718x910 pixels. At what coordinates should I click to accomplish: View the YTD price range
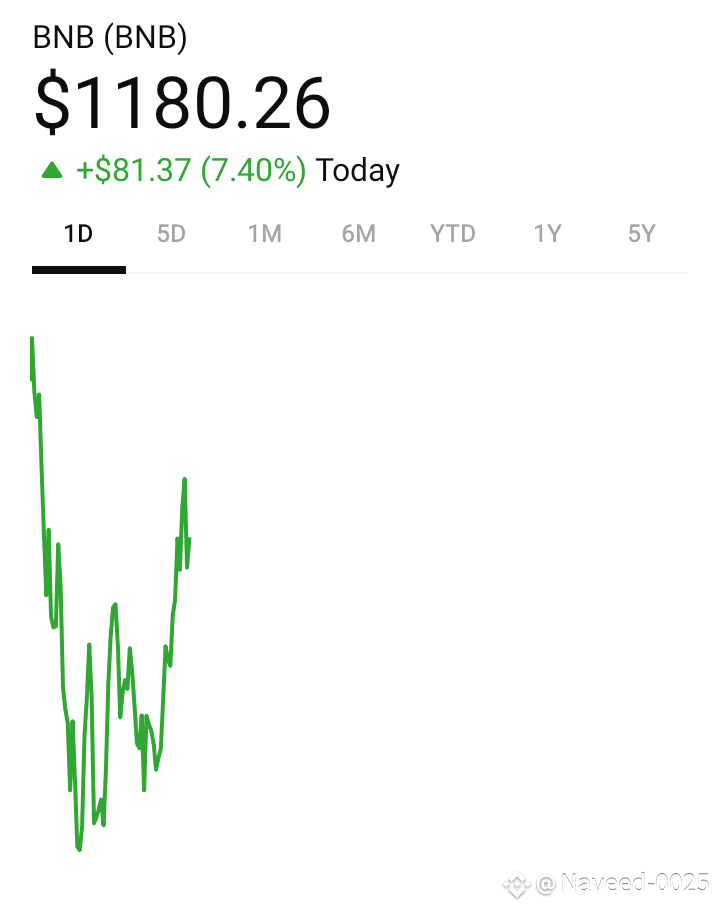tap(453, 234)
